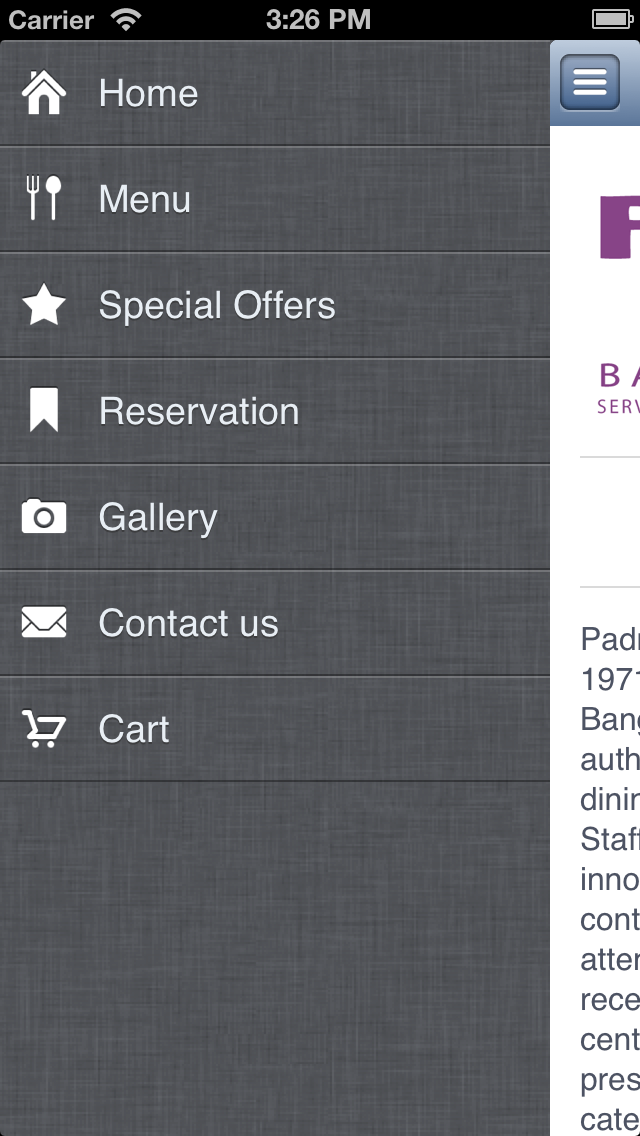Select Contact us
Screen dimensions: 640x1136
188,624
